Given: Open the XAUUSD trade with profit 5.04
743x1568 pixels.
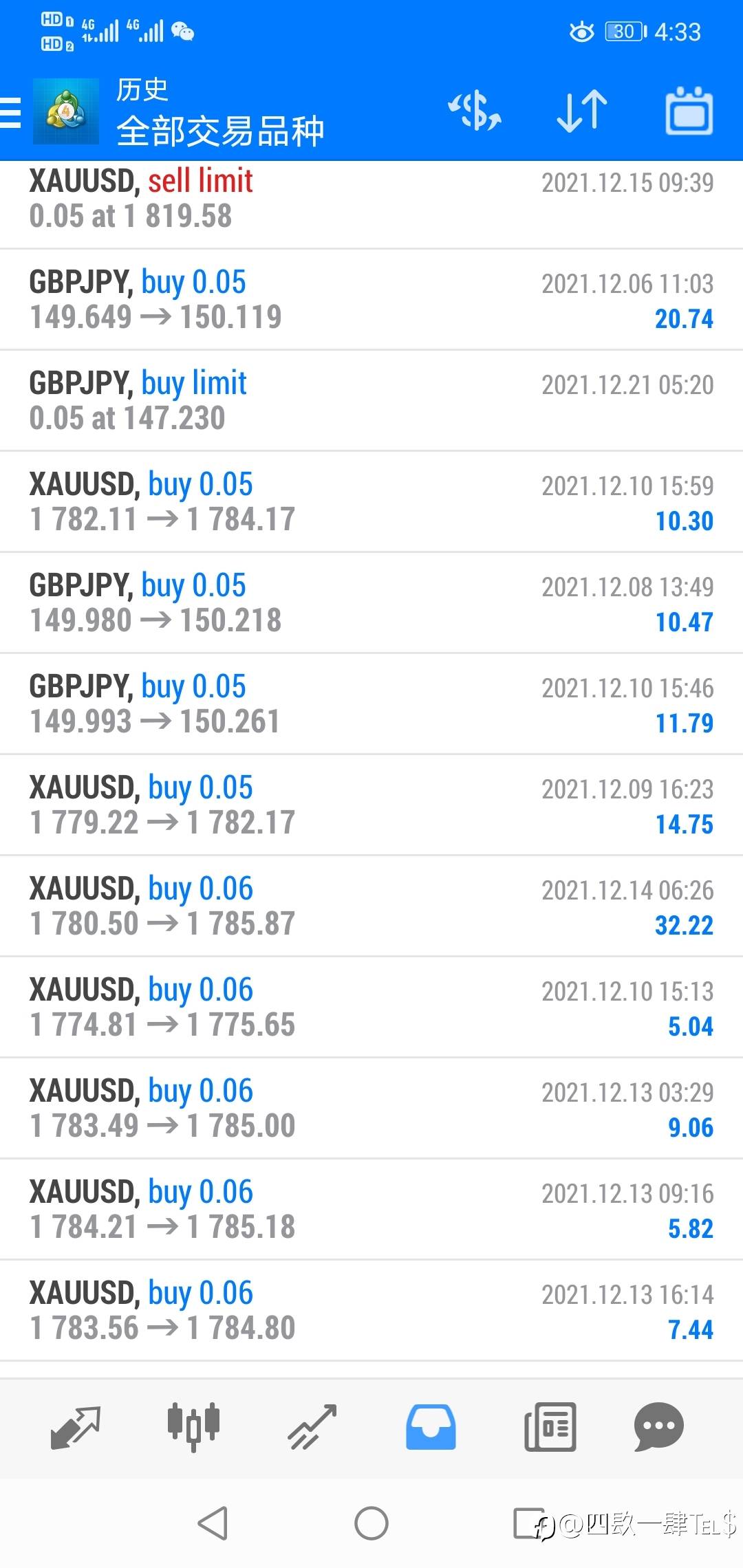Looking at the screenshot, I should click(x=371, y=1008).
